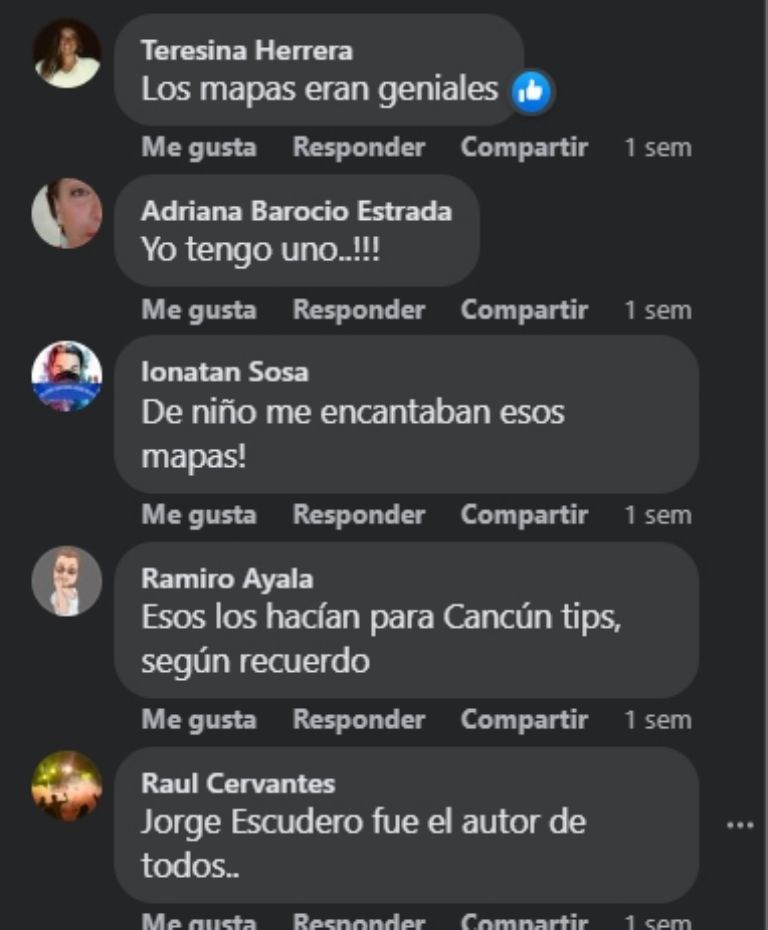Viewport: 768px width, 930px height.
Task: View the like reaction on Teresina's comment
Action: click(x=531, y=92)
